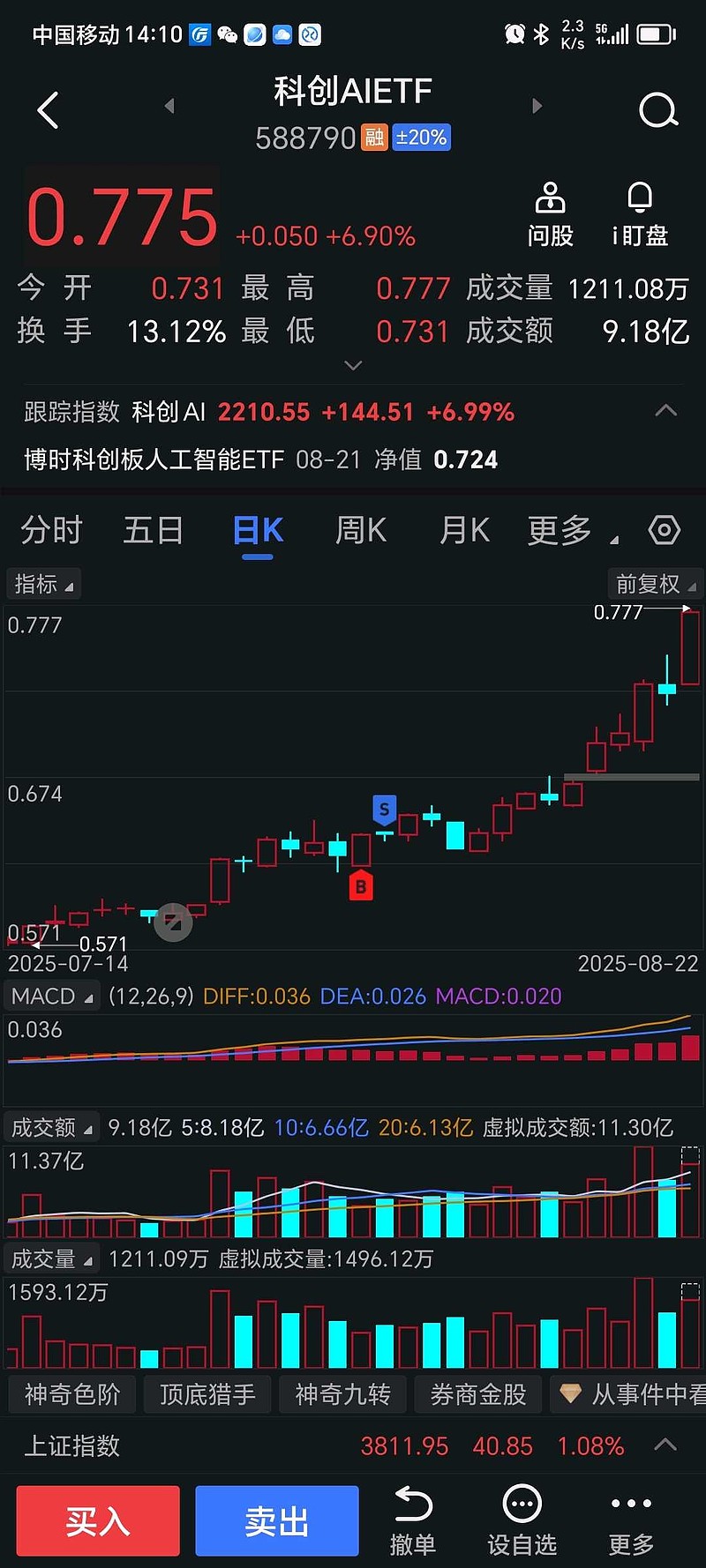
Task: Tap the blue 卖出 sell button
Action: (277, 1520)
